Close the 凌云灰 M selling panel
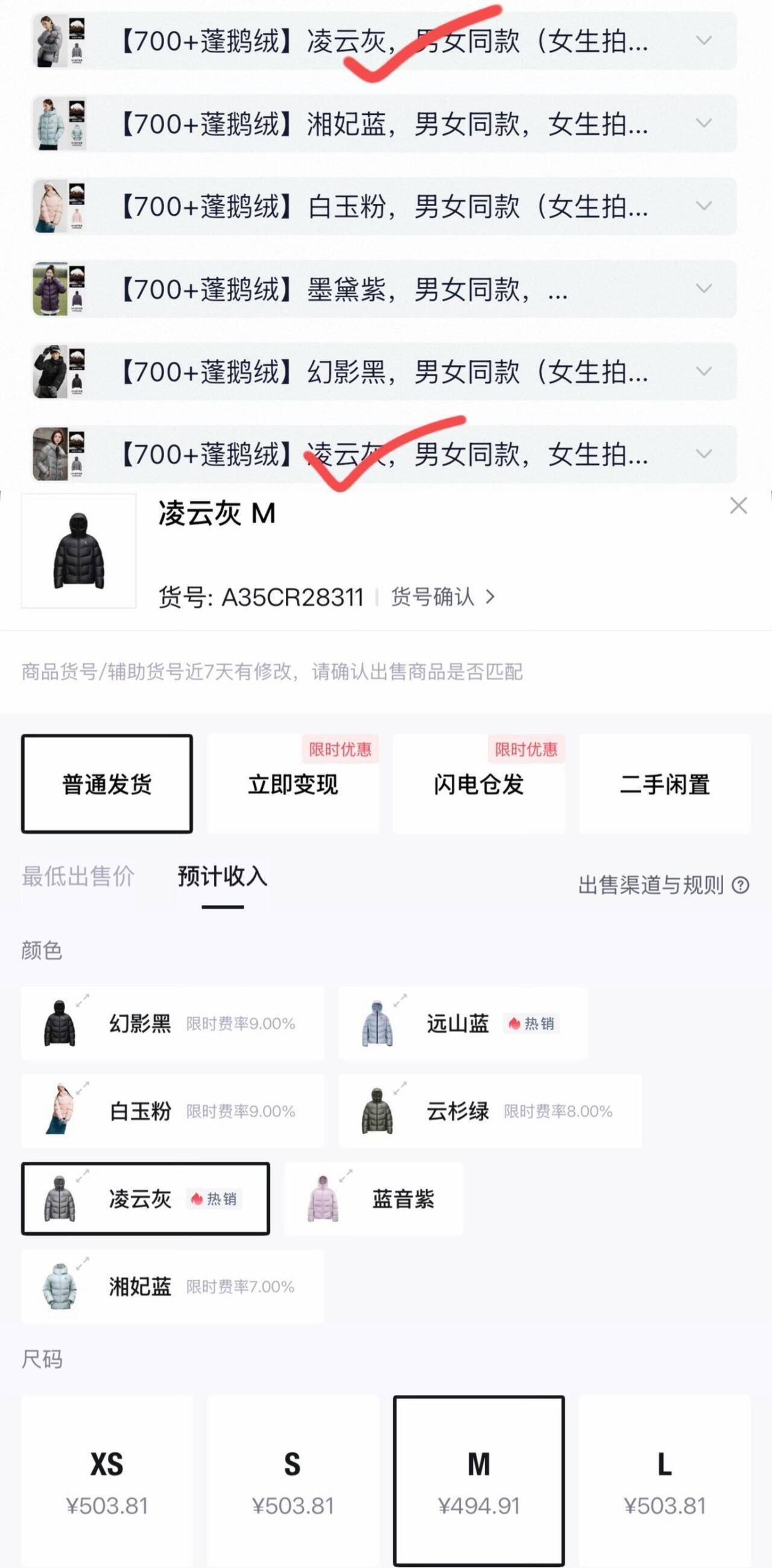The width and height of the screenshot is (772, 1568). pyautogui.click(x=738, y=505)
